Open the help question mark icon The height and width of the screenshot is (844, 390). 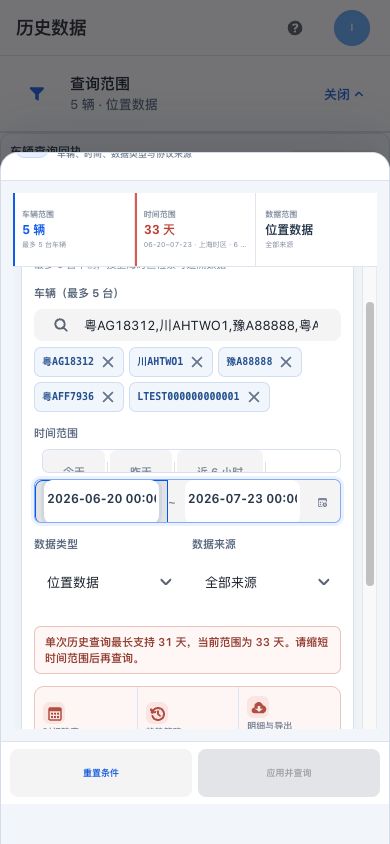pos(295,28)
